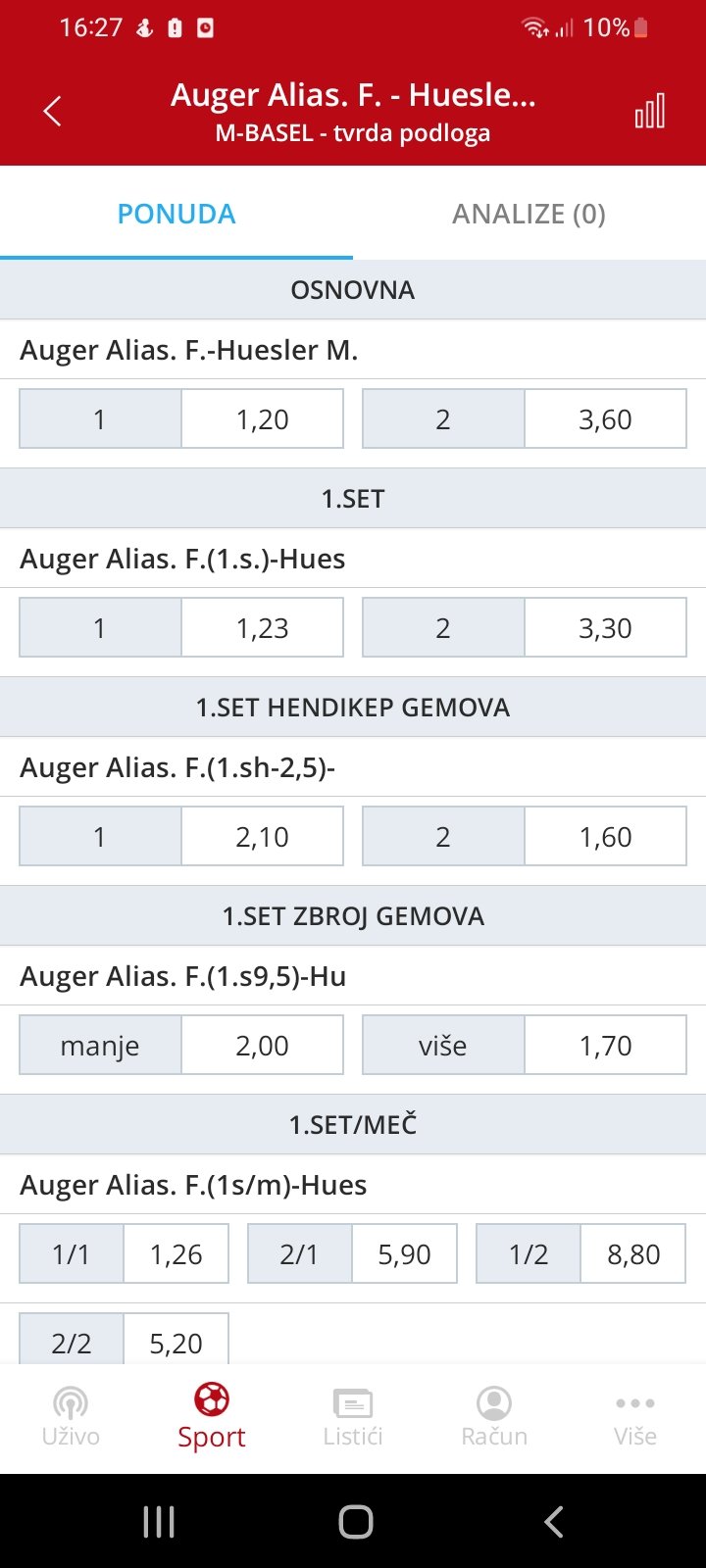Switch to the ANALIZE (0) tab
This screenshot has width=706, height=1568.
(529, 214)
